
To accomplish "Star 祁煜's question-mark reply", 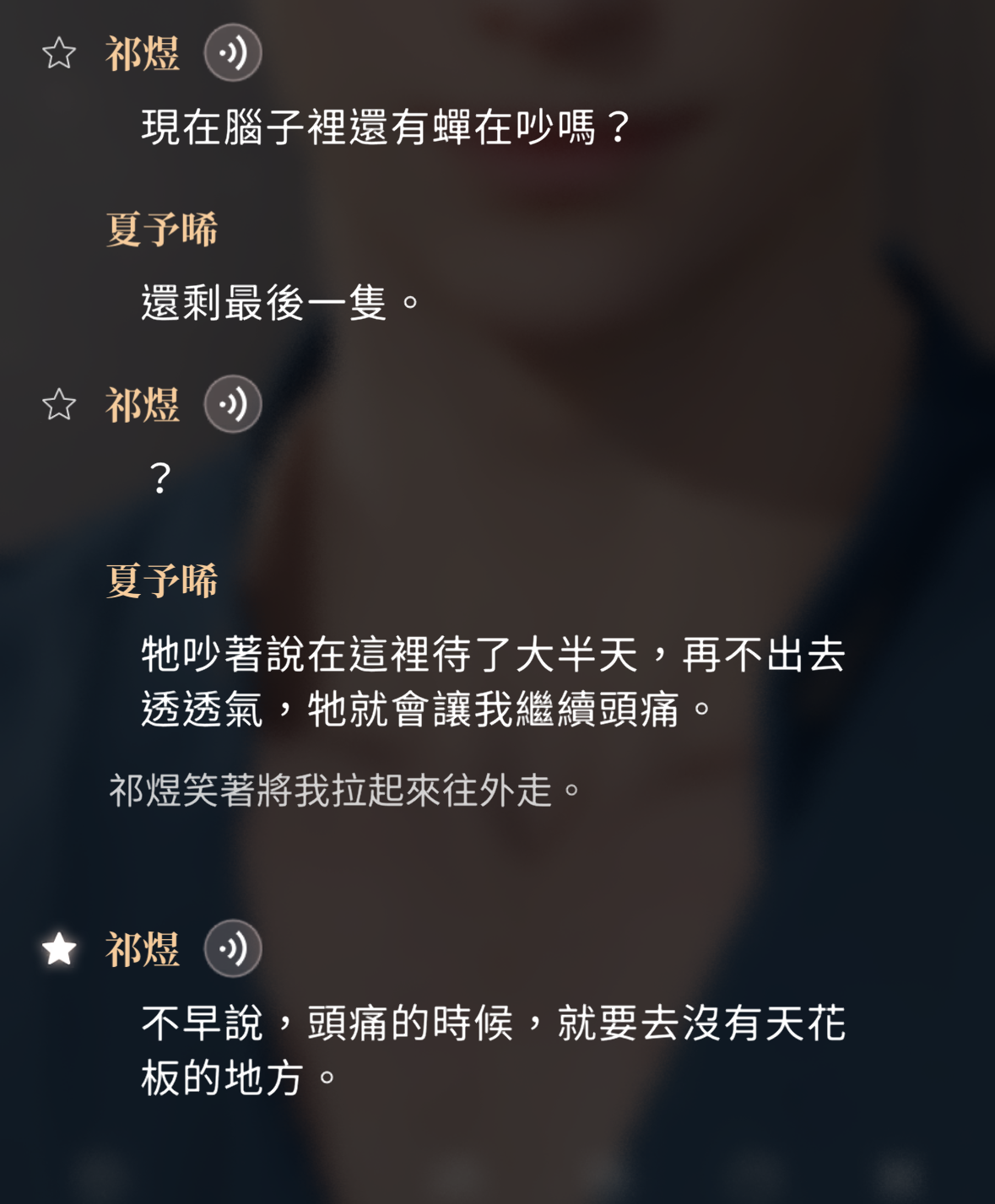I will (59, 404).
